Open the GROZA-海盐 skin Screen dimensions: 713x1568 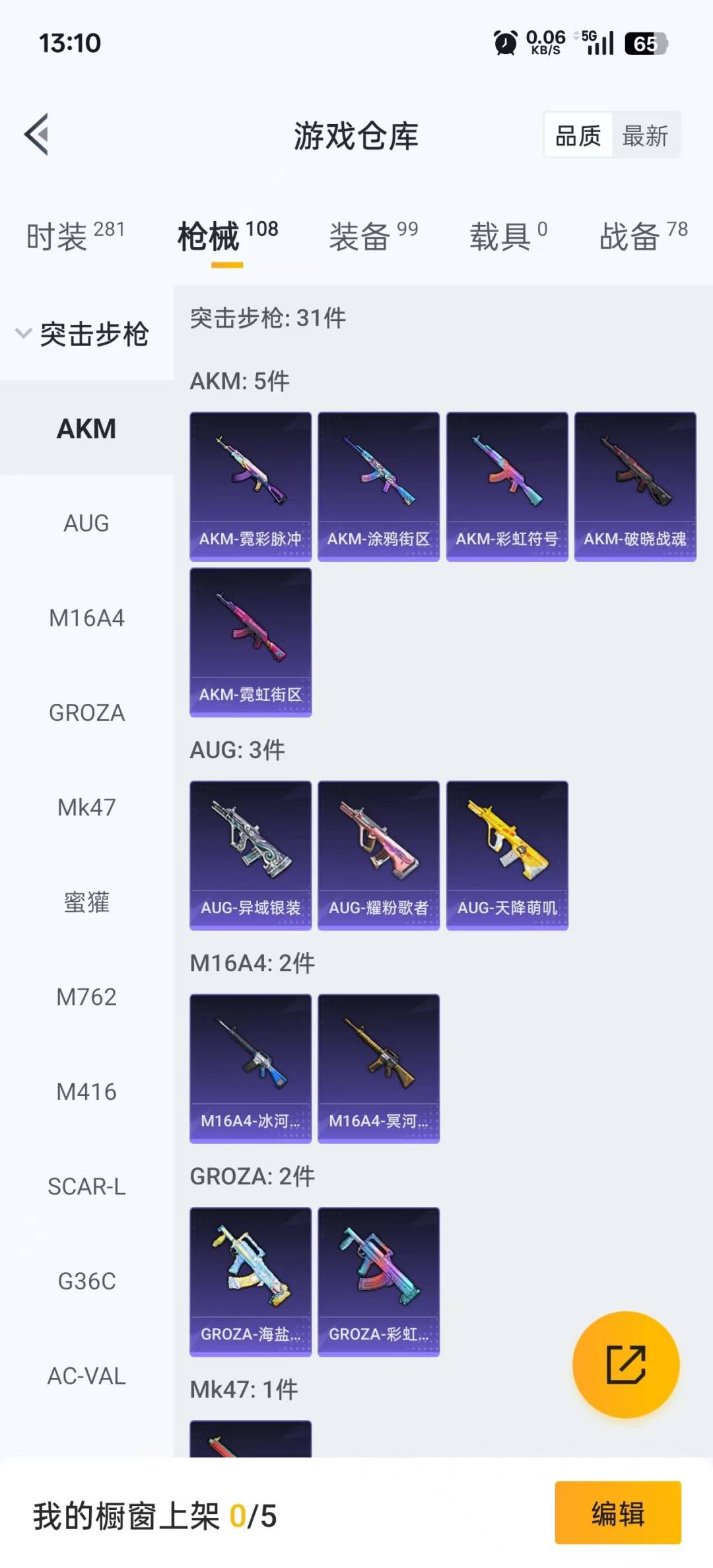[250, 1281]
